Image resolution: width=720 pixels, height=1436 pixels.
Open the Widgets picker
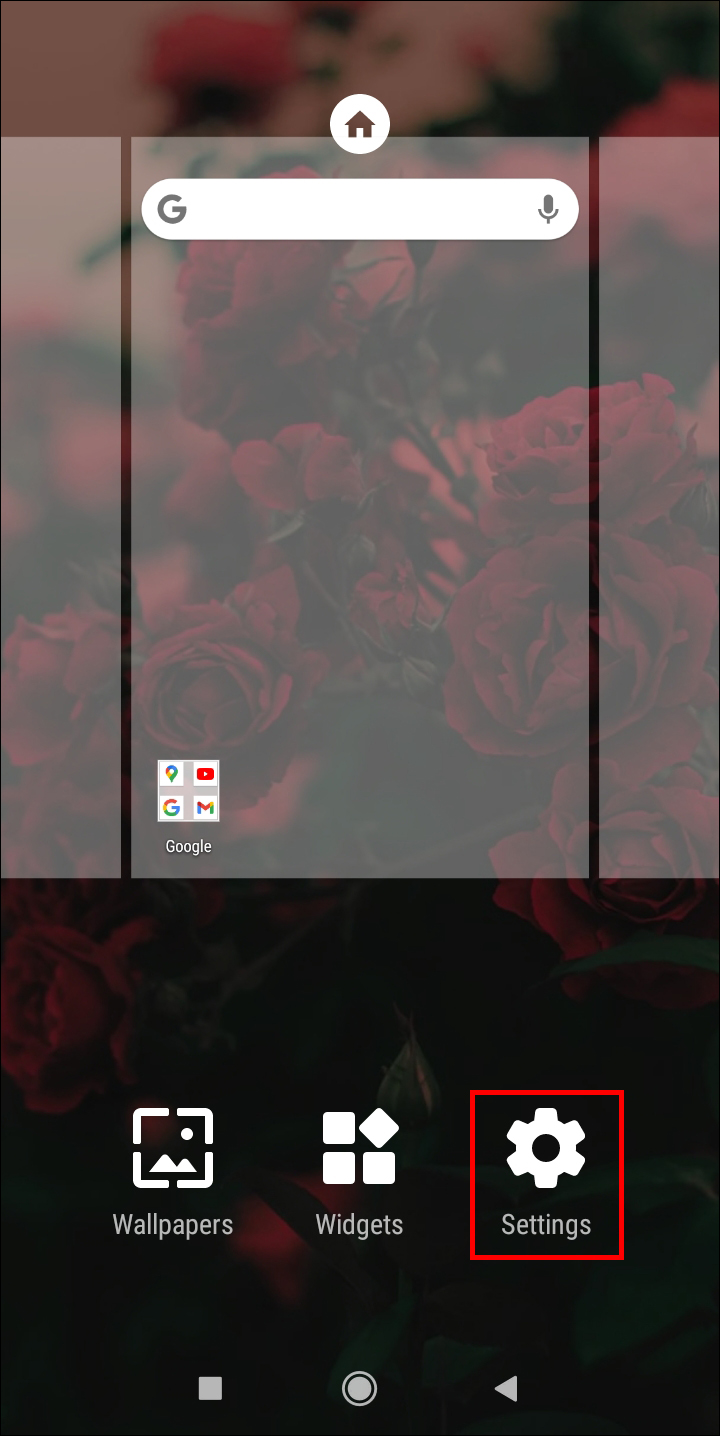[x=359, y=1172]
